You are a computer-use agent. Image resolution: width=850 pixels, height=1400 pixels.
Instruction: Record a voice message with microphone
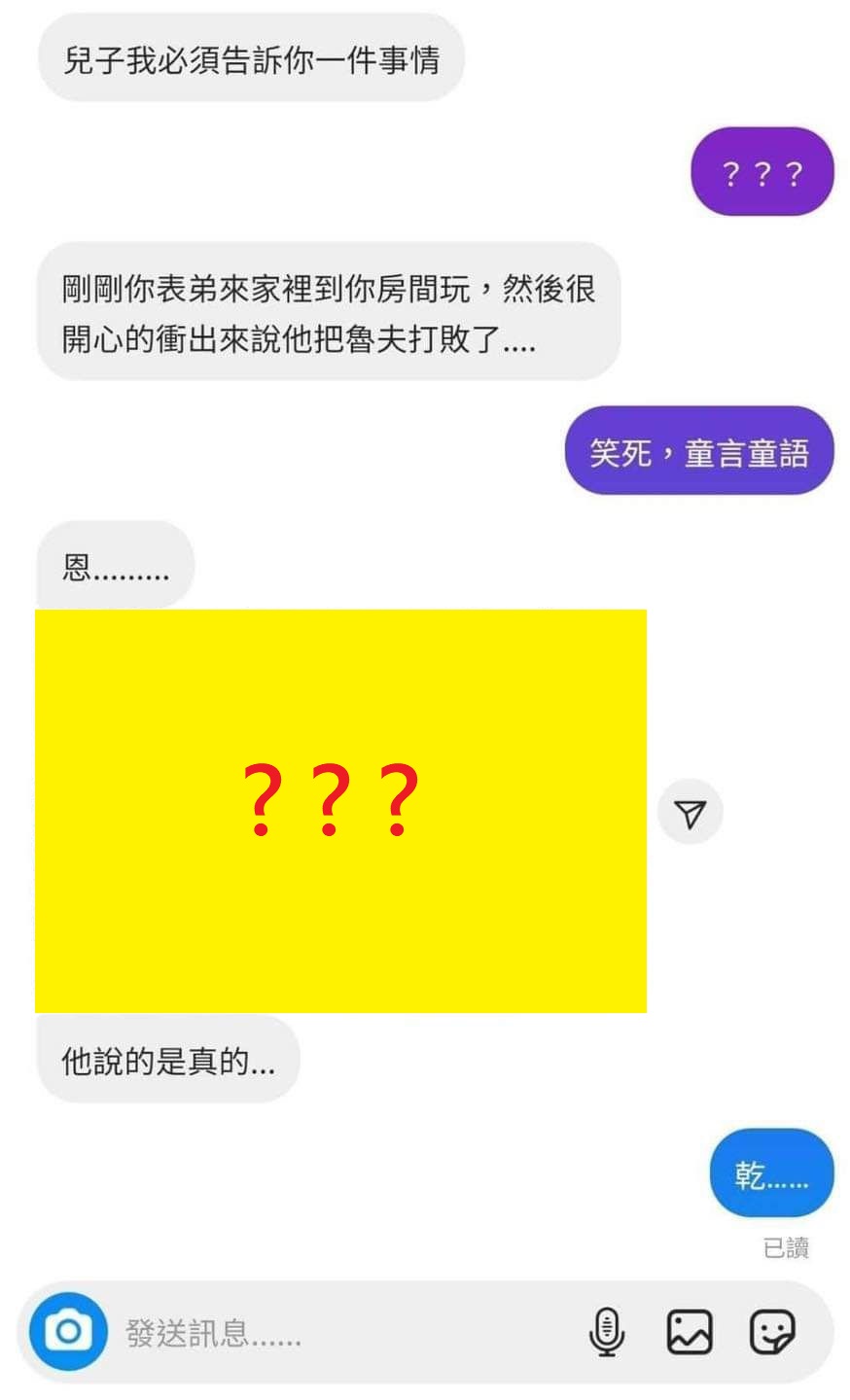point(607,1332)
